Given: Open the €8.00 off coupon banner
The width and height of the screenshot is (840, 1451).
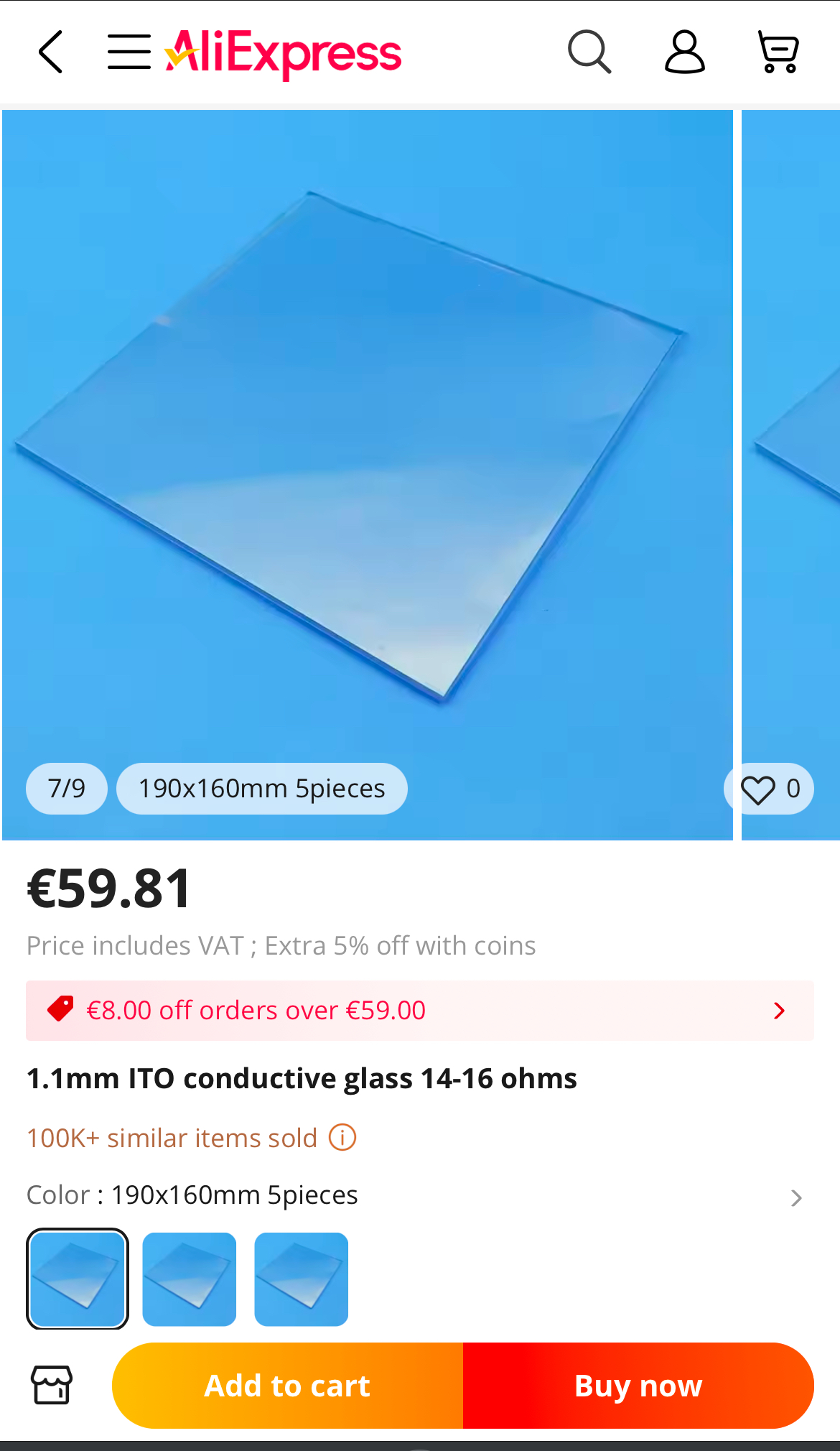Looking at the screenshot, I should pyautogui.click(x=420, y=1010).
